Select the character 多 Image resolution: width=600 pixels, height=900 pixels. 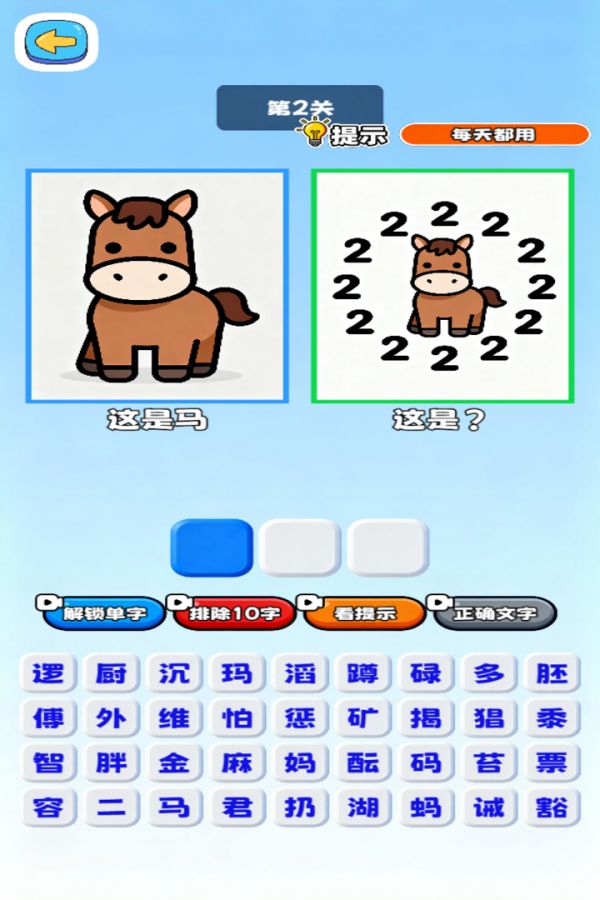[x=489, y=673]
